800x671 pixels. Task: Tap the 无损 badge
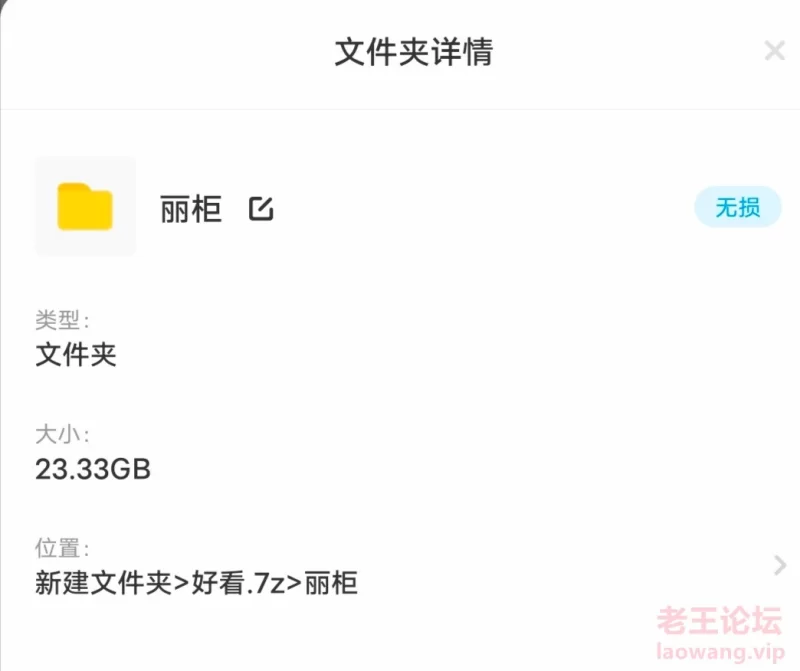click(737, 207)
